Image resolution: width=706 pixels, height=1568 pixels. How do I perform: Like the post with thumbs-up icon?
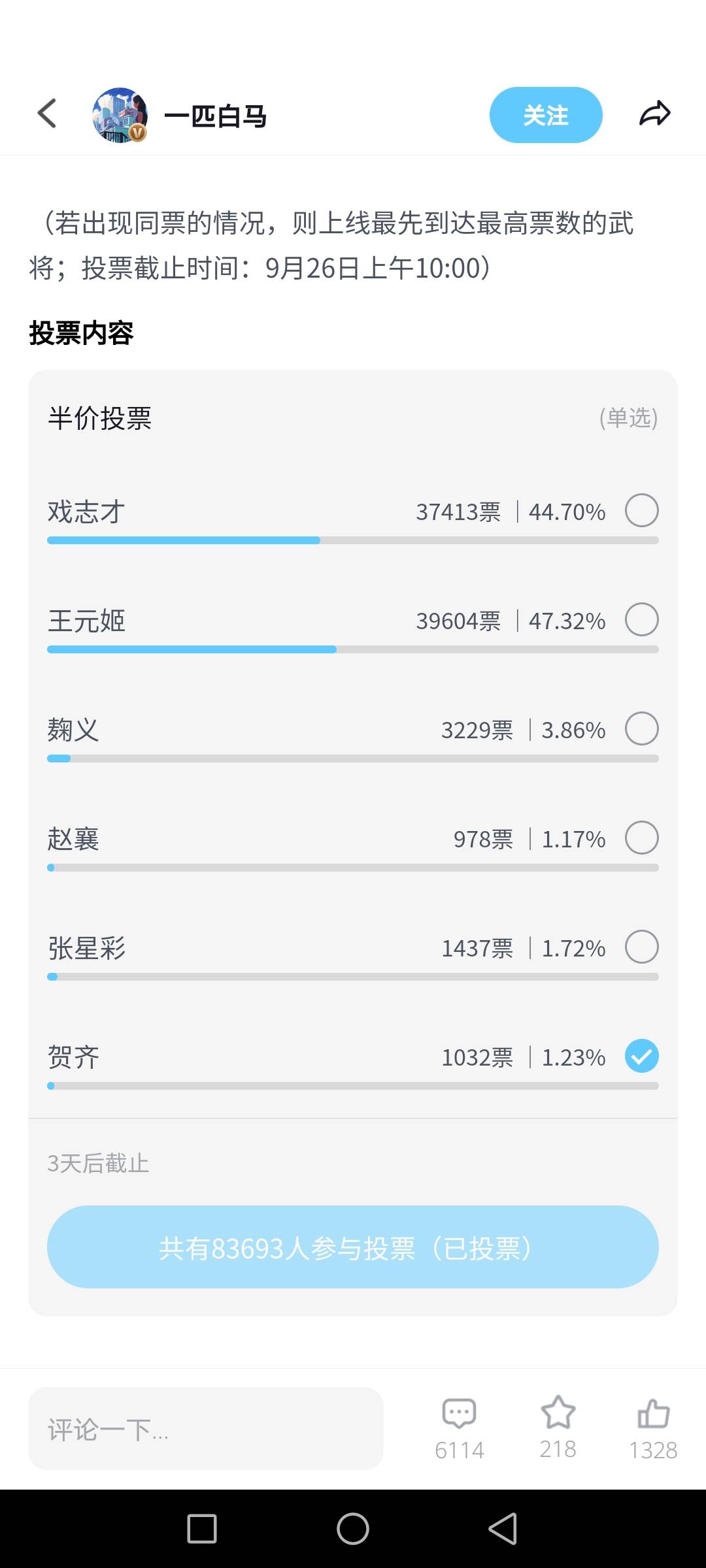tap(653, 1429)
